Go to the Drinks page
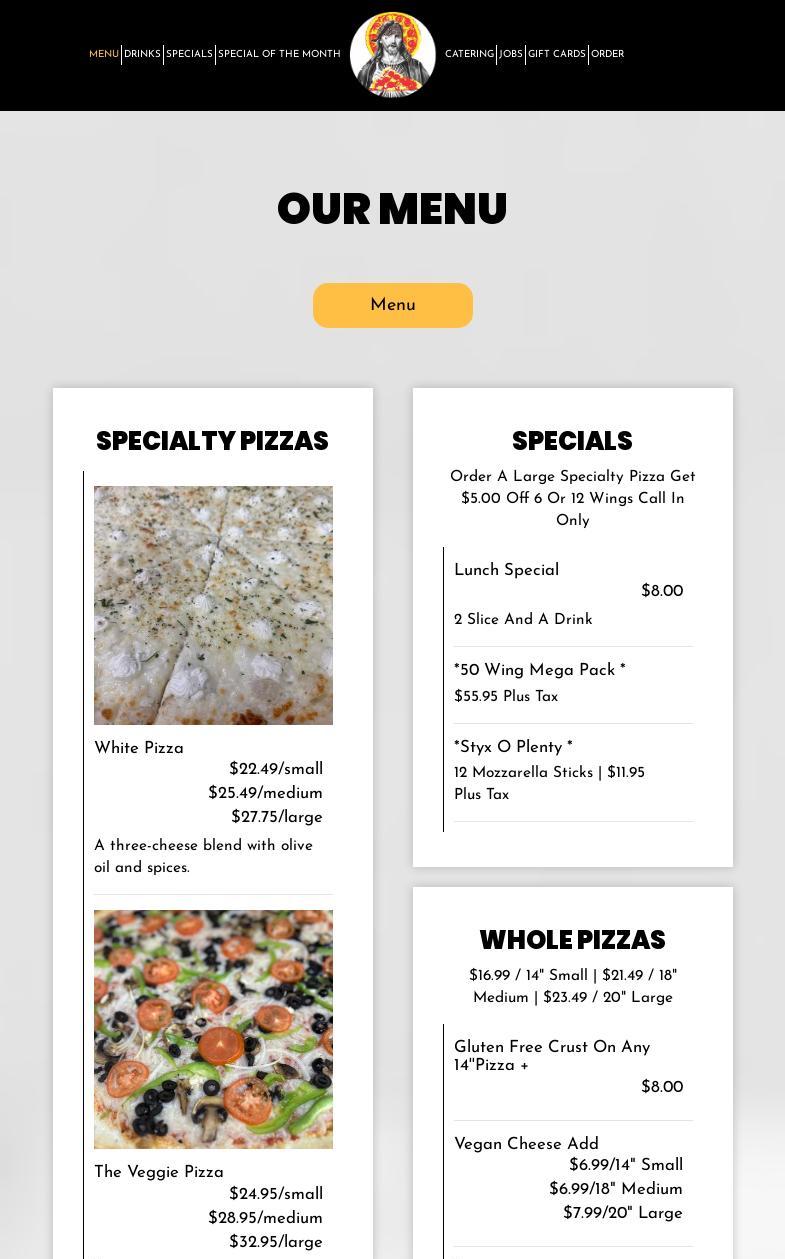Viewport: 785px width, 1259px height. click(x=142, y=54)
